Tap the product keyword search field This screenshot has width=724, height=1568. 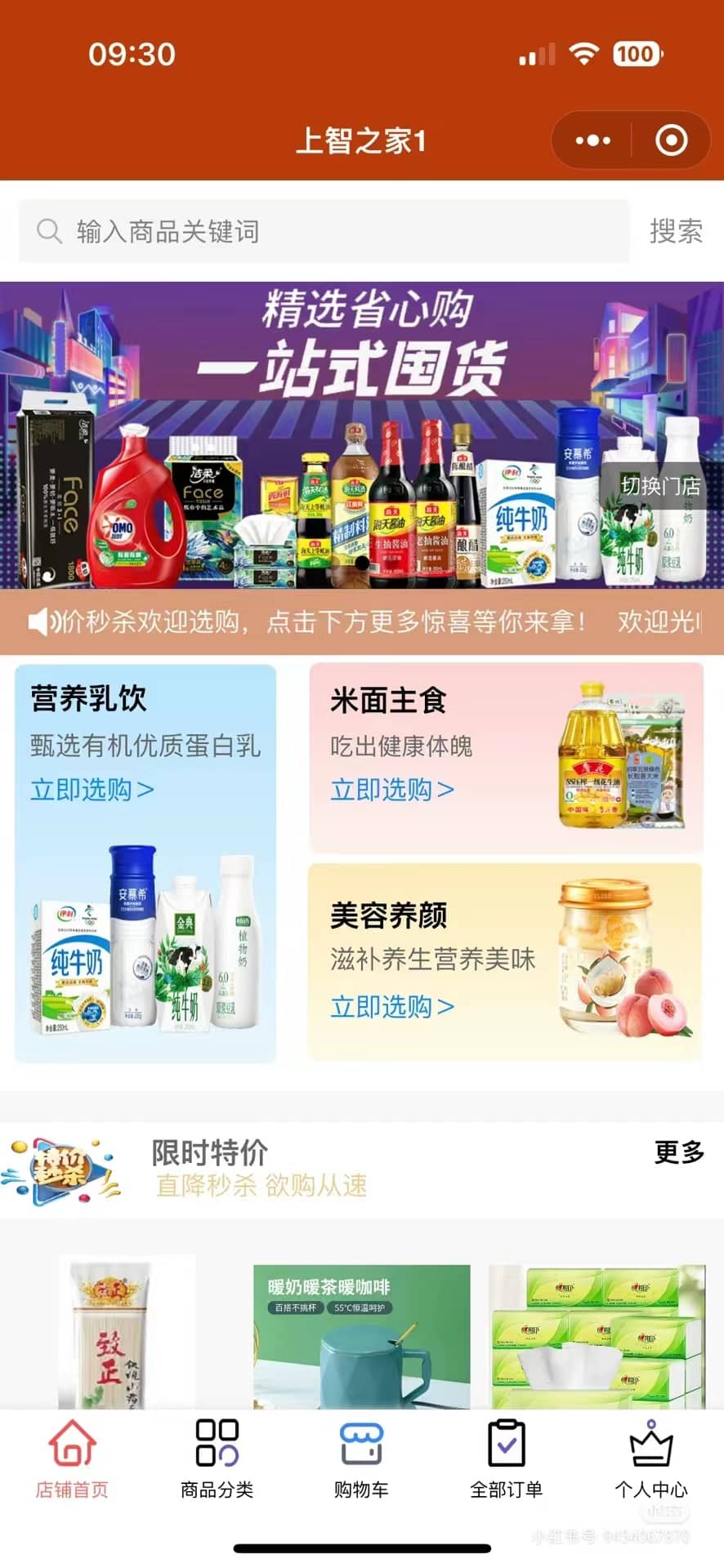pos(324,231)
